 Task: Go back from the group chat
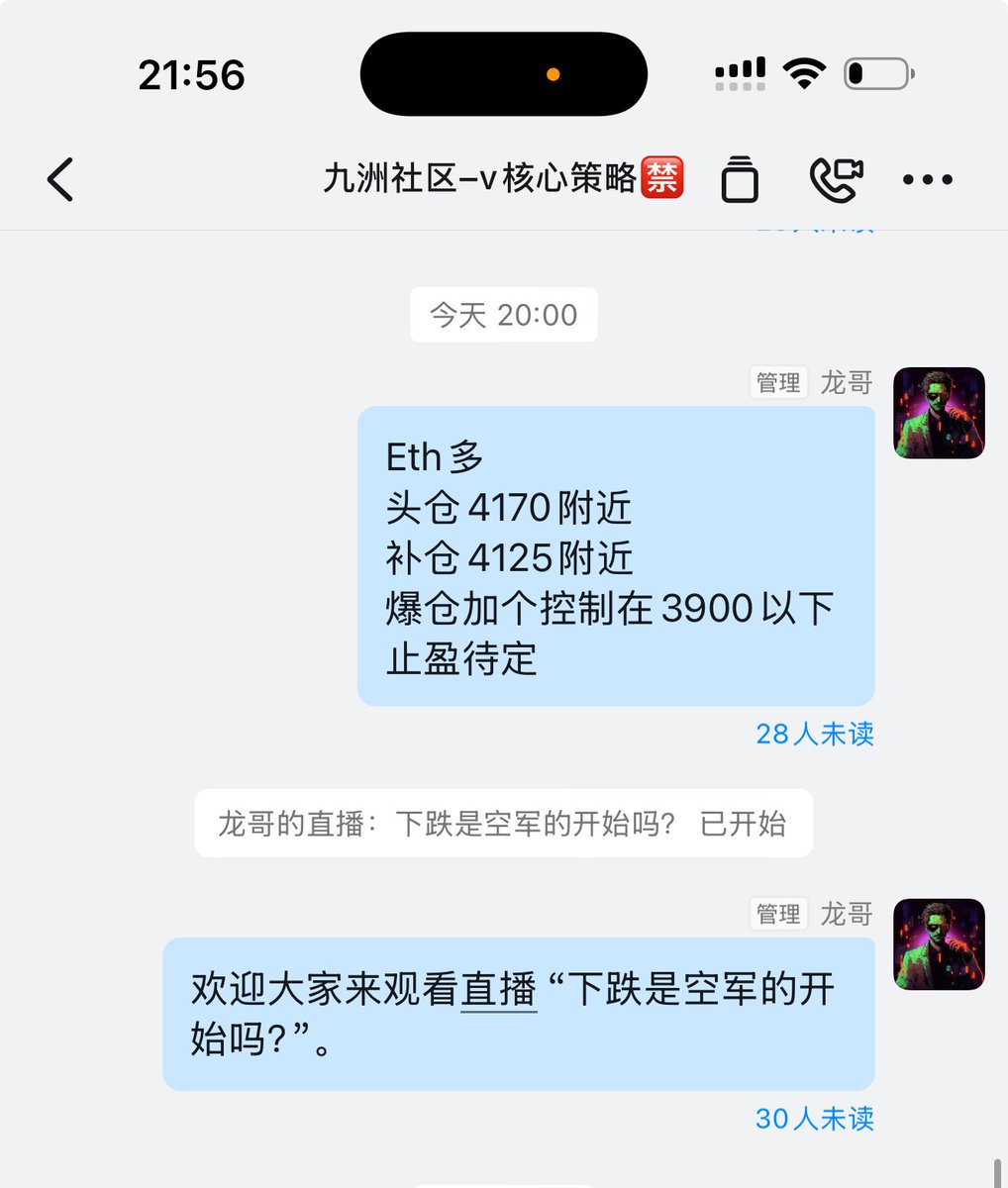click(x=60, y=180)
